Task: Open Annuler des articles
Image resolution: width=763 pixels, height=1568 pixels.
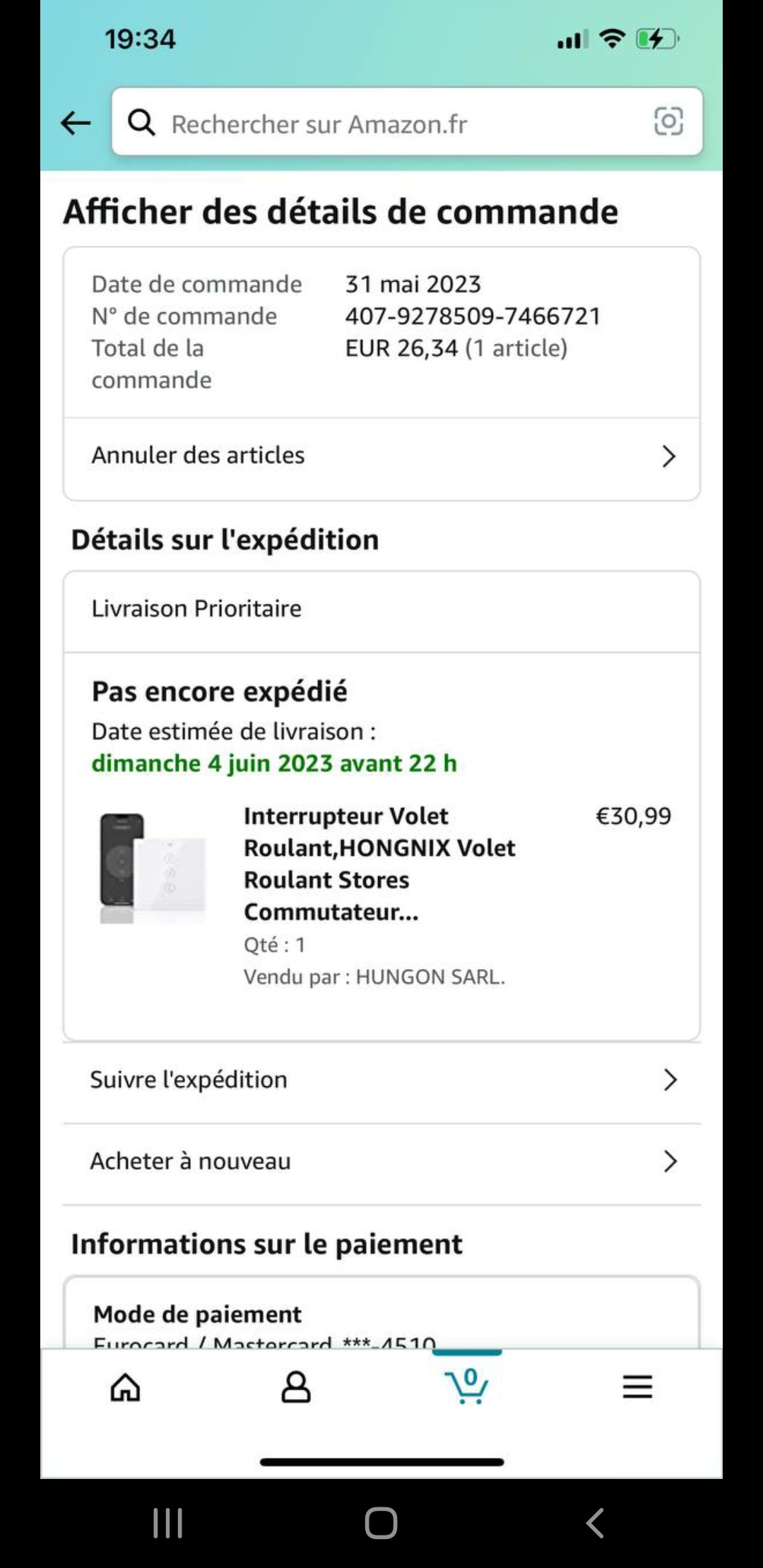Action: click(x=381, y=456)
